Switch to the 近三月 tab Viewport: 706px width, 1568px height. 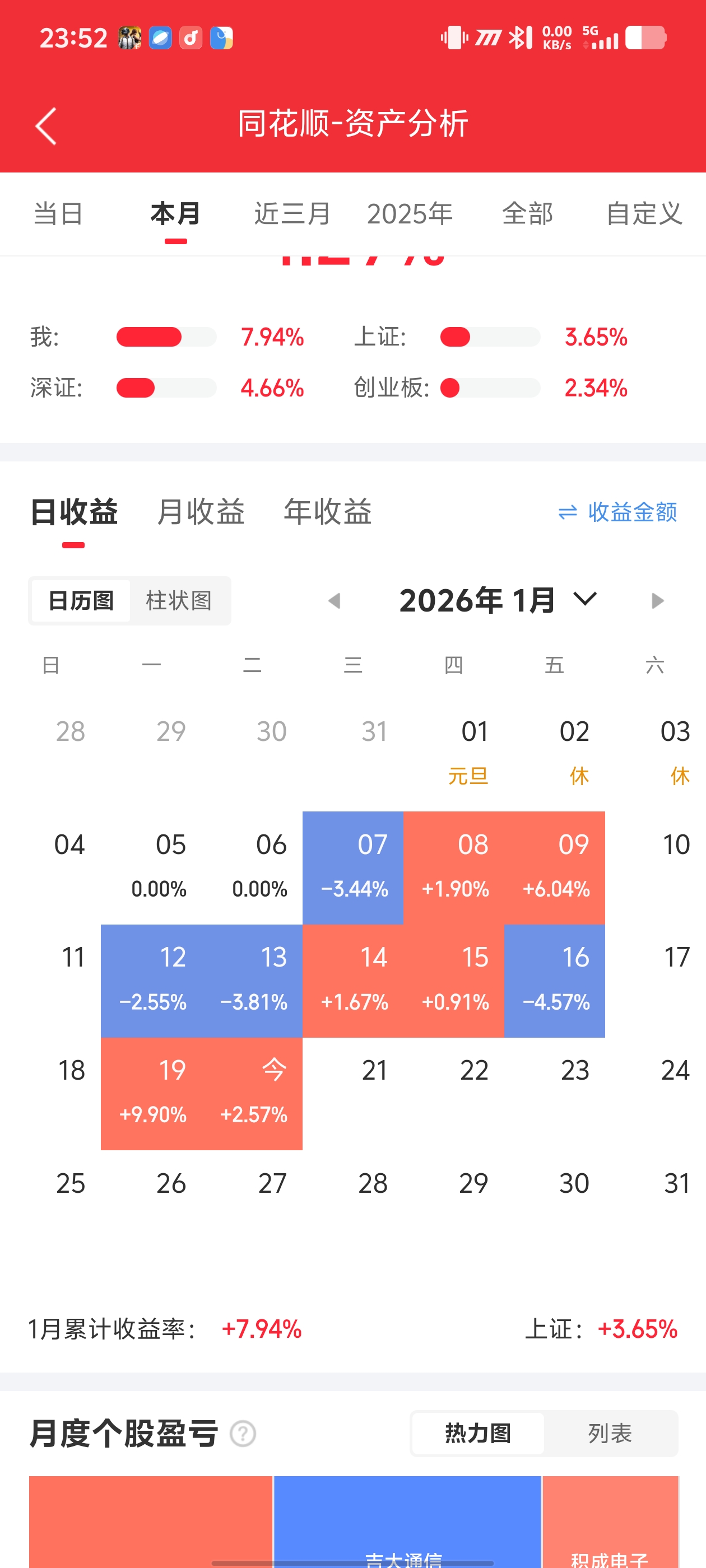click(292, 214)
